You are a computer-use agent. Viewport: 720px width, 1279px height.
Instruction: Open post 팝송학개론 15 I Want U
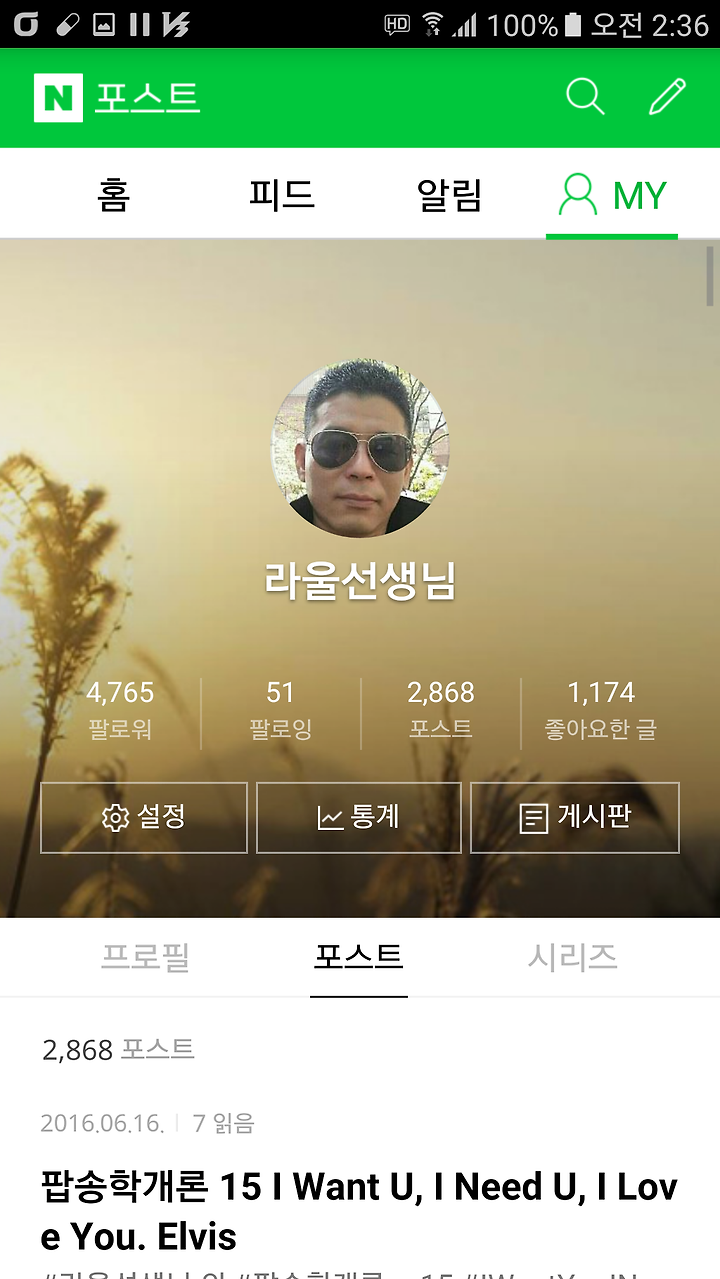point(359,1212)
